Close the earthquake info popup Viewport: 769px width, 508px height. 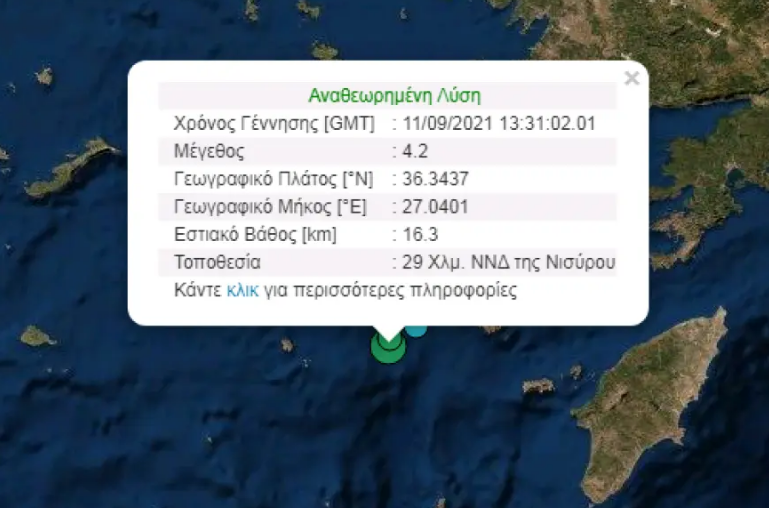pos(631,78)
